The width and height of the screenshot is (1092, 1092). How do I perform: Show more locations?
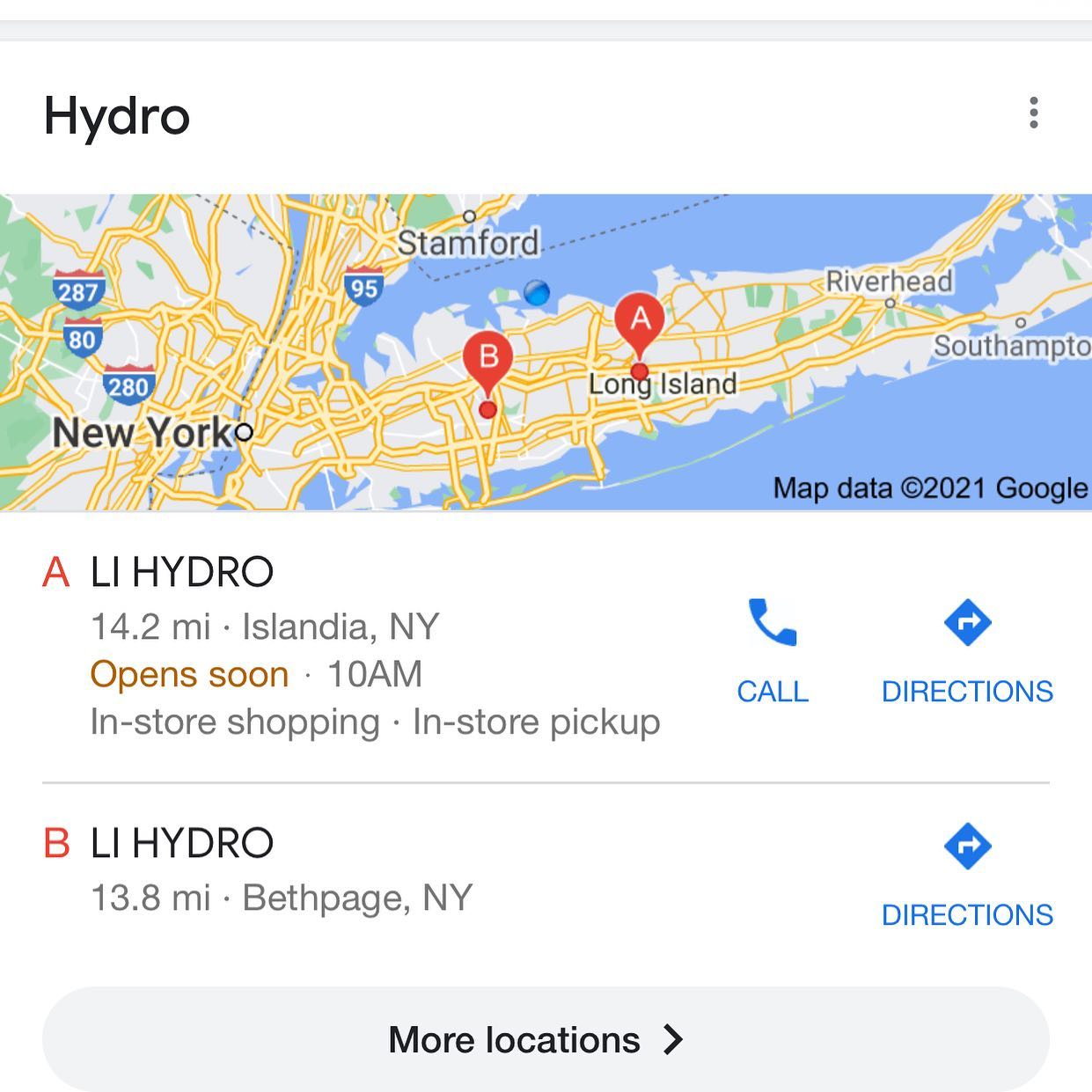546,1039
